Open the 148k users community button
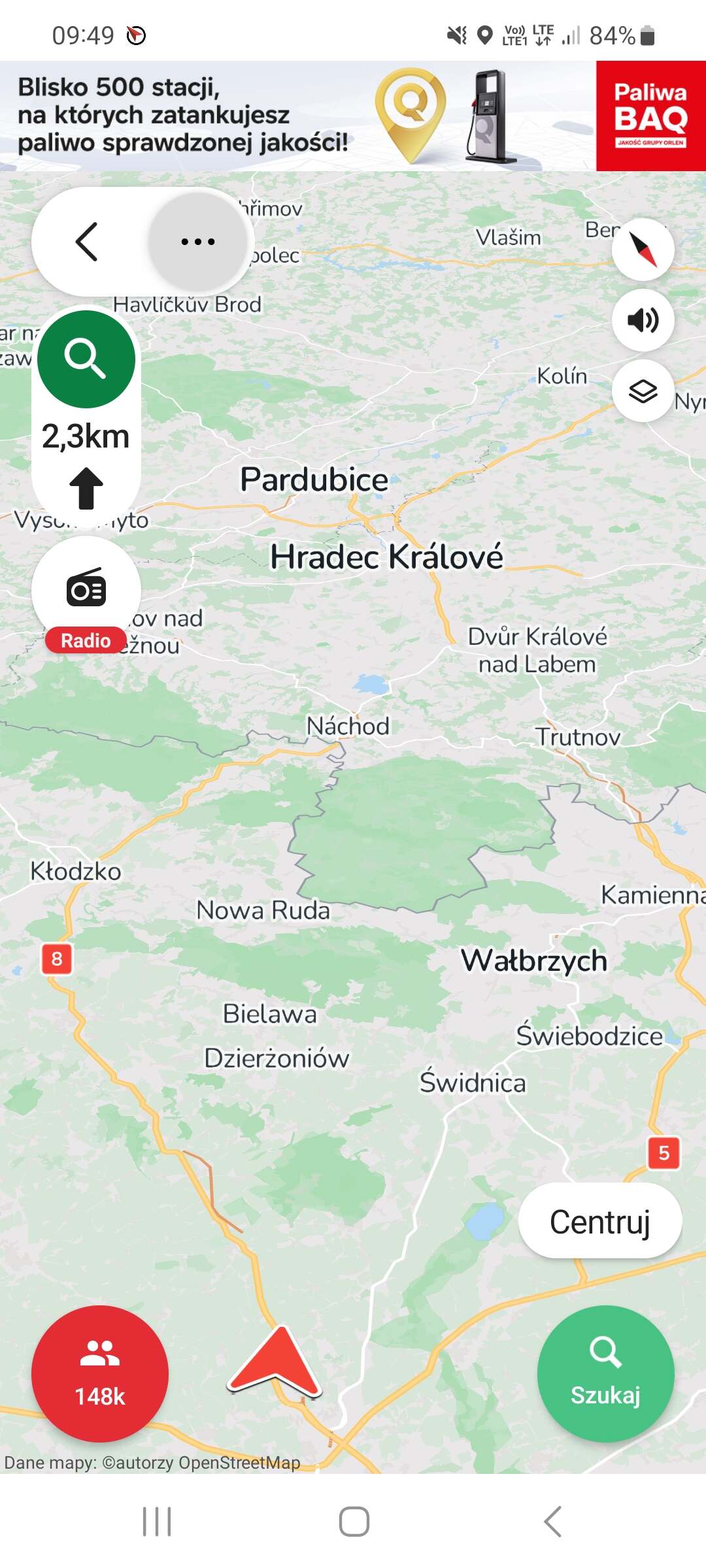The height and width of the screenshot is (1568, 706). (x=100, y=1373)
